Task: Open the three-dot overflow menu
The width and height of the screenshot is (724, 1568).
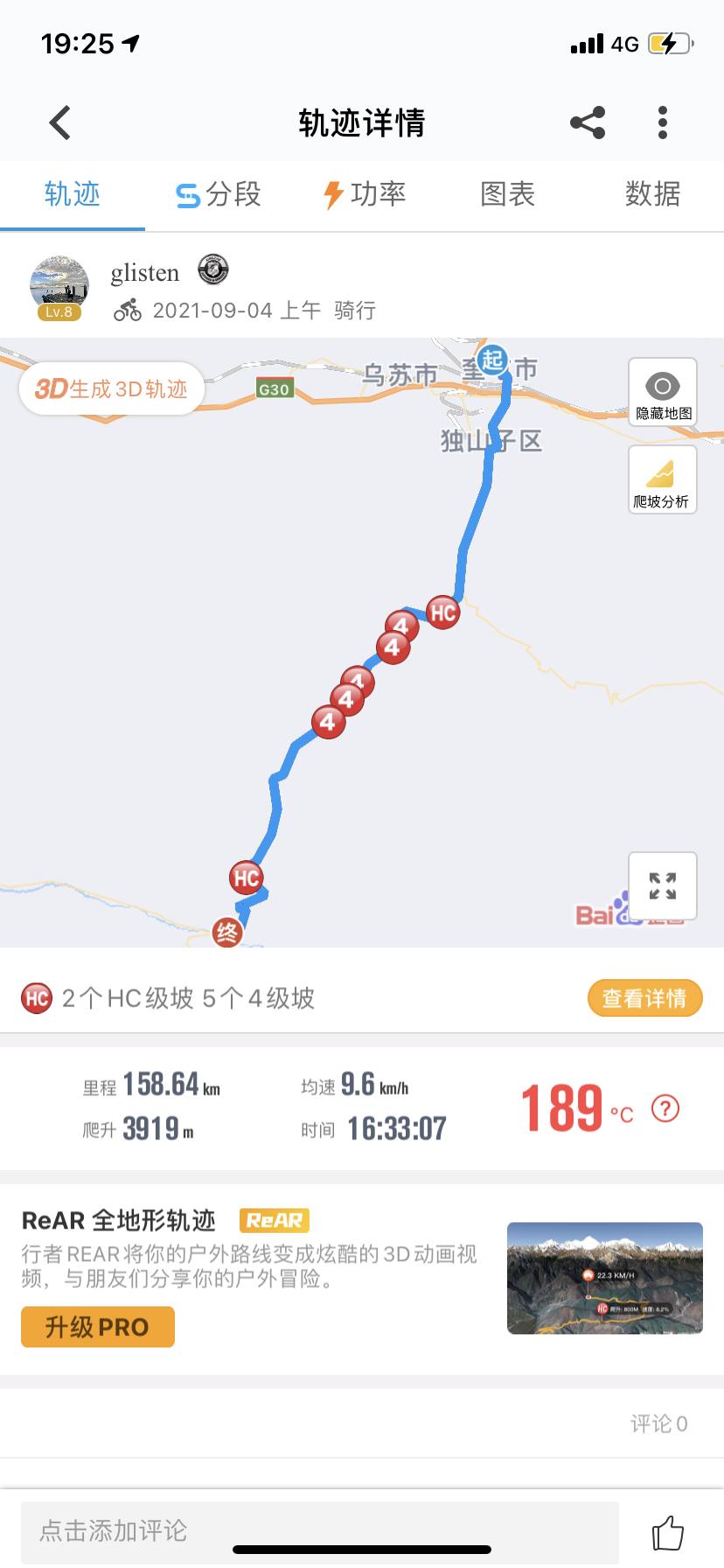Action: tap(663, 122)
